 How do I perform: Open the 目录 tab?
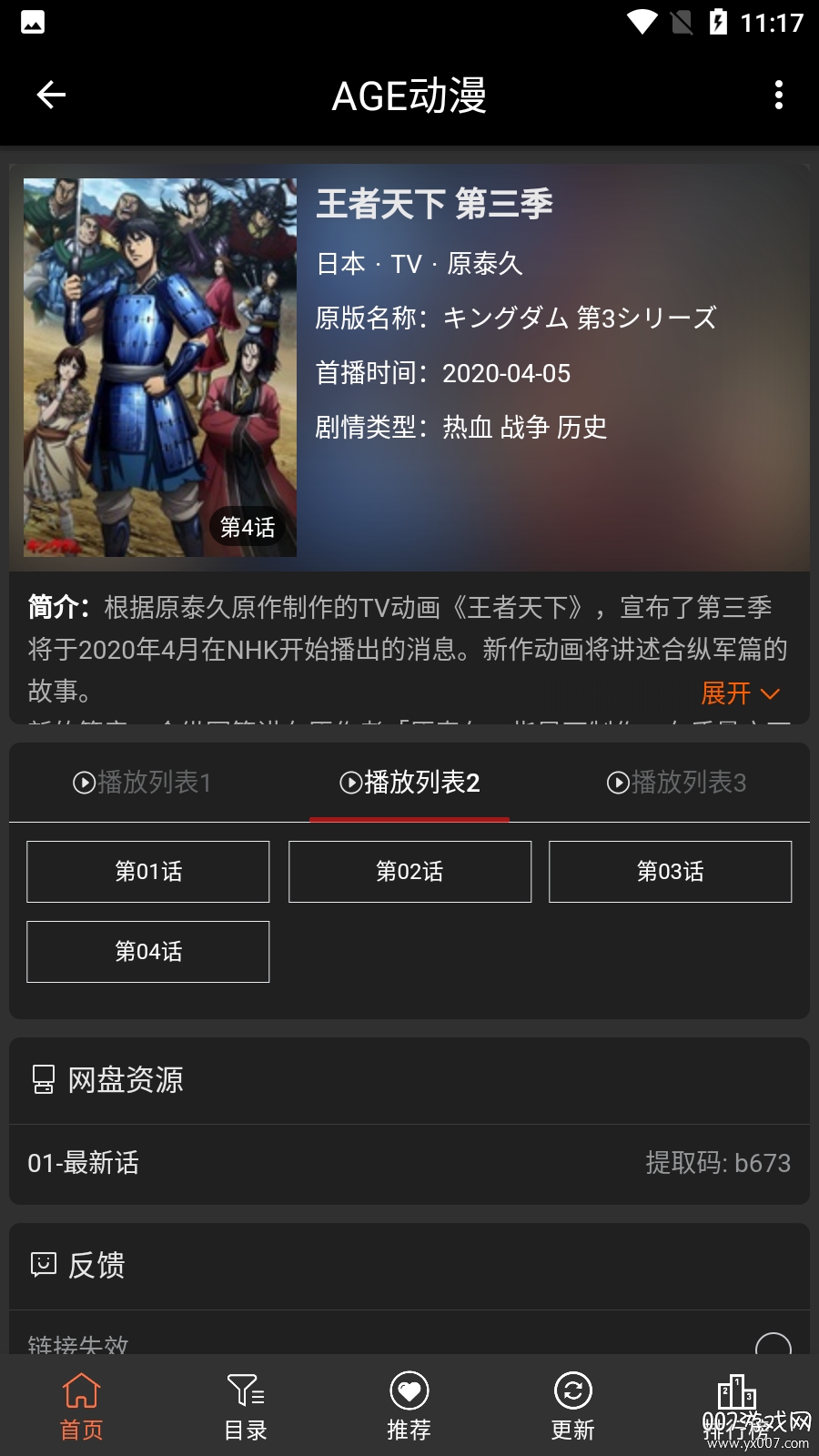click(246, 1406)
